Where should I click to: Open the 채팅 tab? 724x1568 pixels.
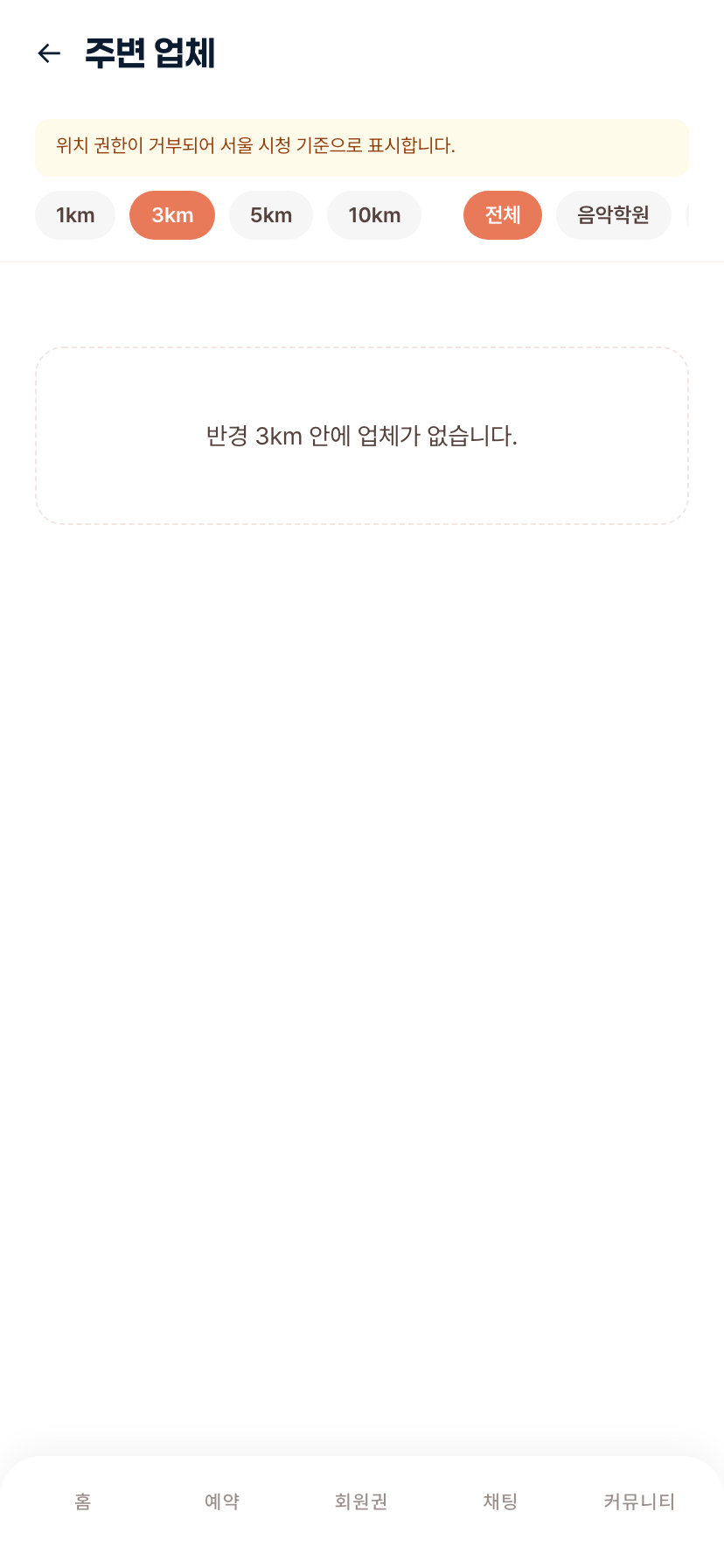tap(500, 1501)
